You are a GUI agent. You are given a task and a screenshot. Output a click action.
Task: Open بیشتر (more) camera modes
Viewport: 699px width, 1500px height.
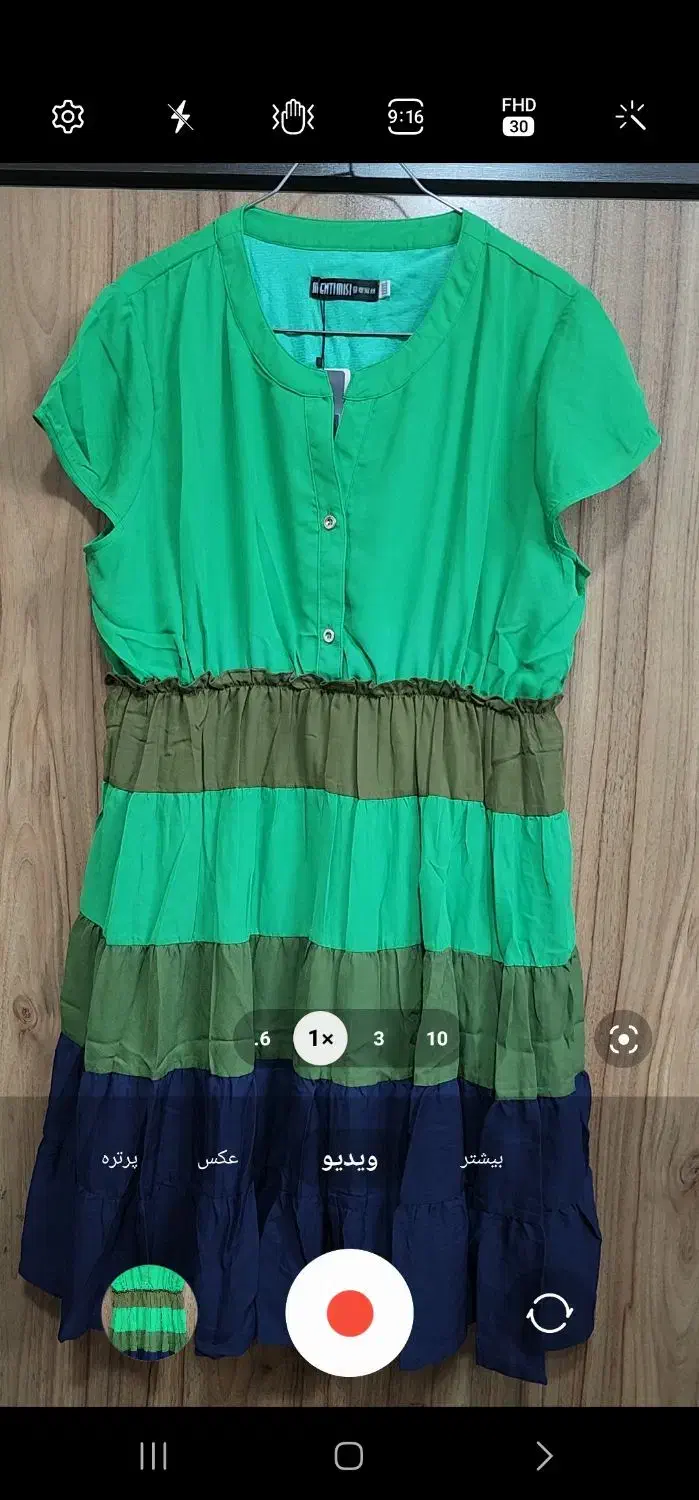481,1159
